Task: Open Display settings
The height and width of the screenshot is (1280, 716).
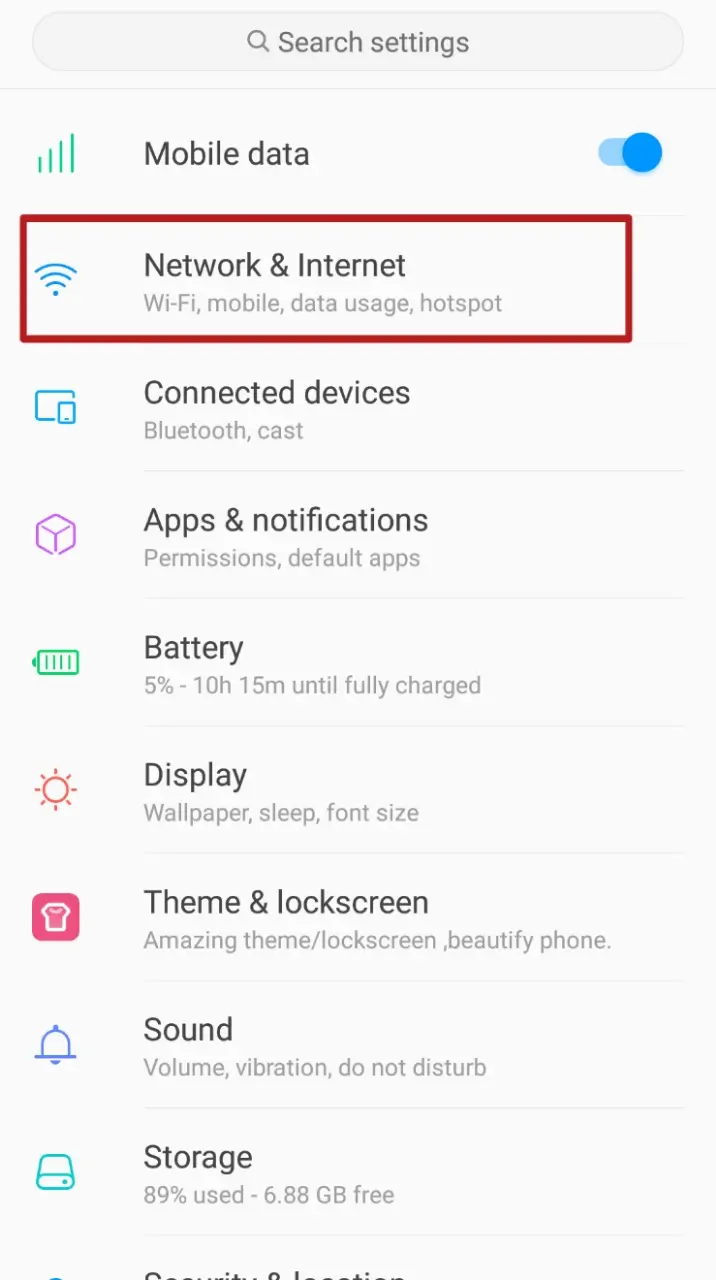Action: coord(358,790)
